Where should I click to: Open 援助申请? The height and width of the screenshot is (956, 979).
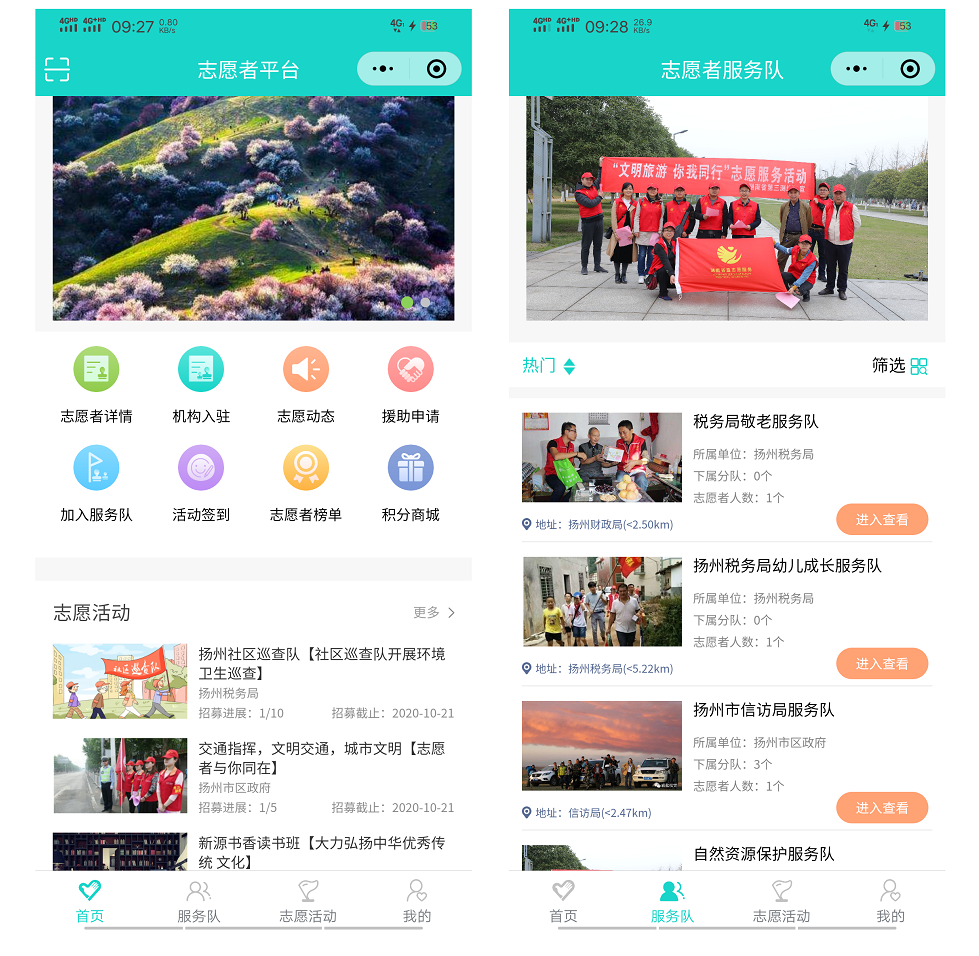410,370
